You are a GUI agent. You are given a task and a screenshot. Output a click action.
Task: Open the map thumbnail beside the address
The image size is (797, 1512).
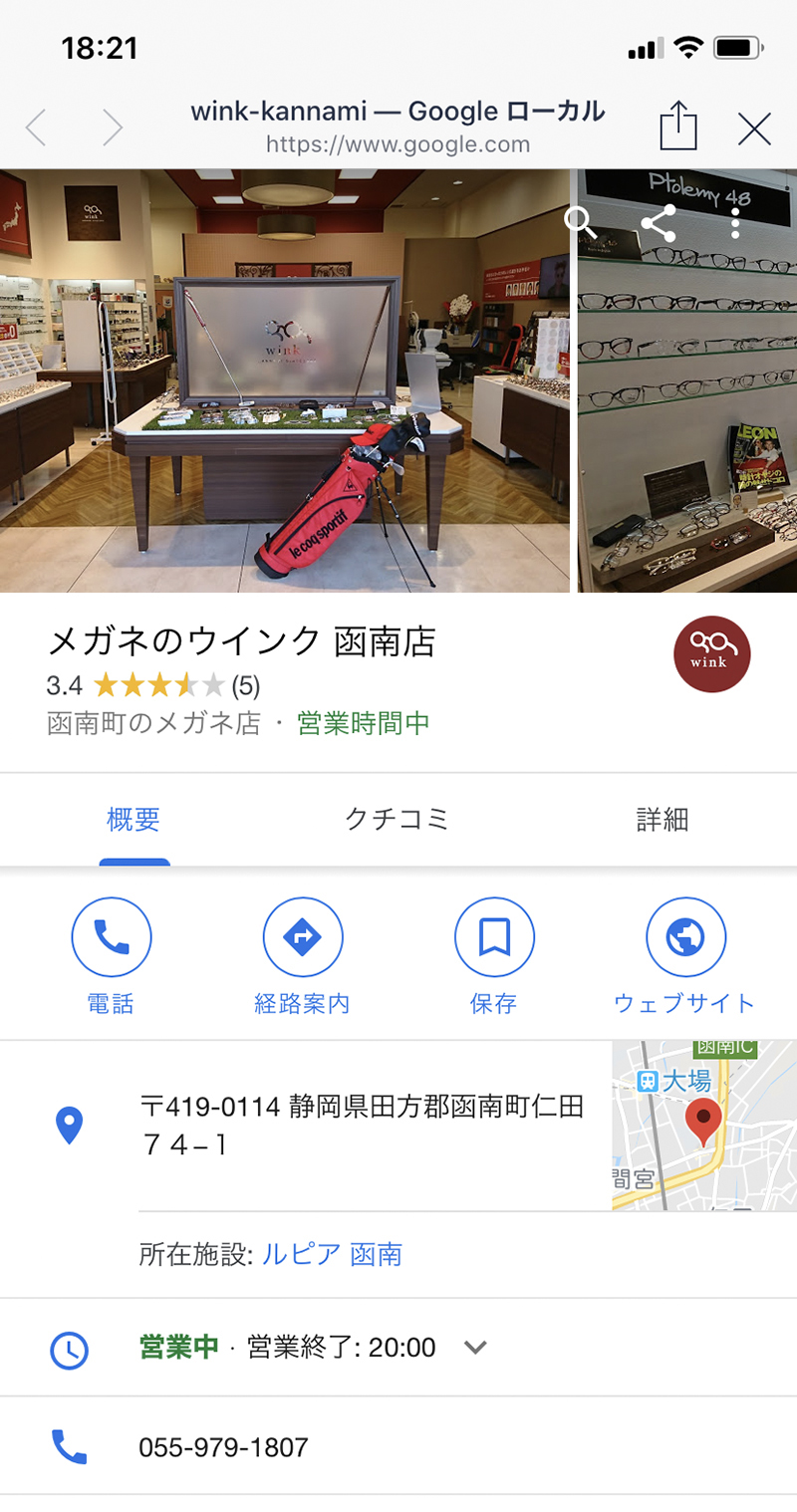pos(703,1124)
